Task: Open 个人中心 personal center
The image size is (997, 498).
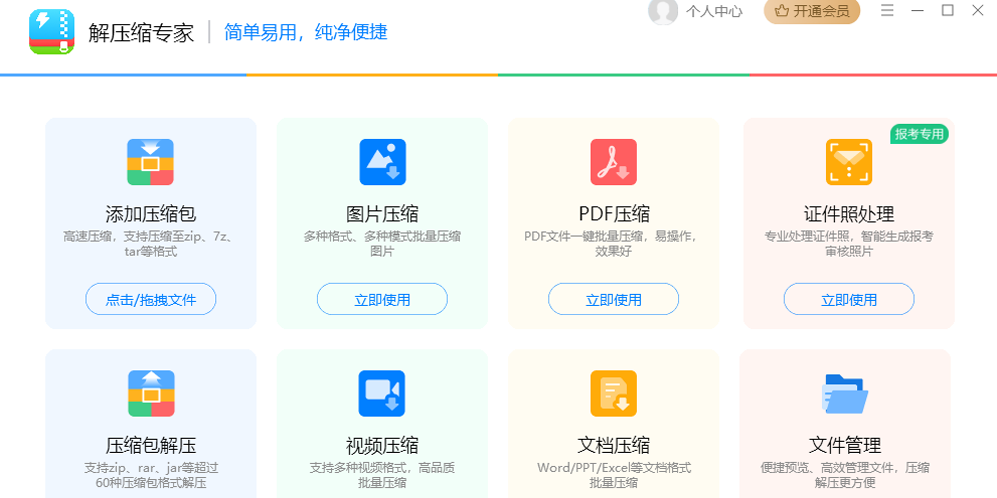Action: point(697,12)
